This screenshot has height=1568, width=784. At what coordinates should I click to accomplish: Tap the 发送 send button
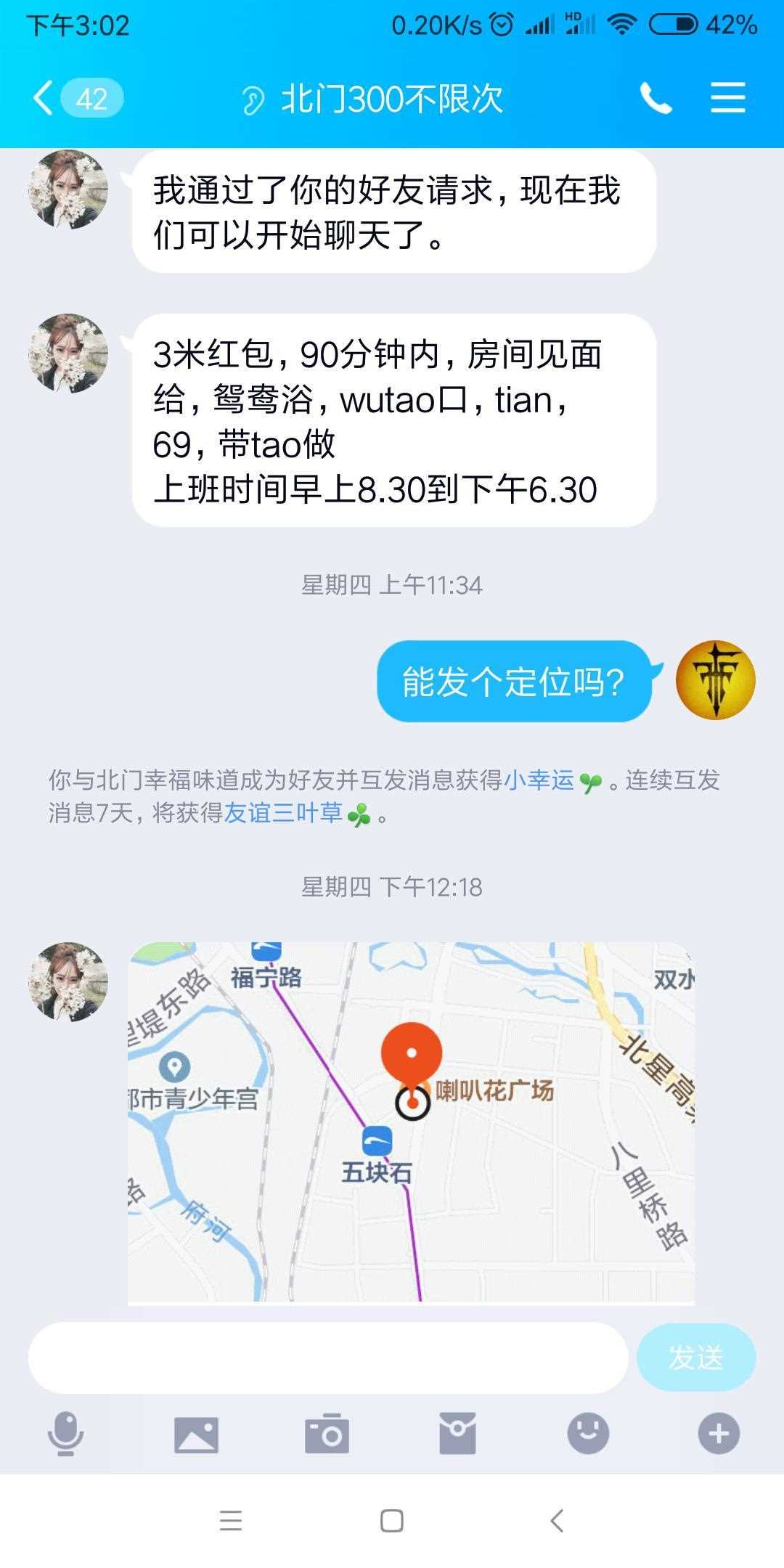pyautogui.click(x=695, y=1357)
